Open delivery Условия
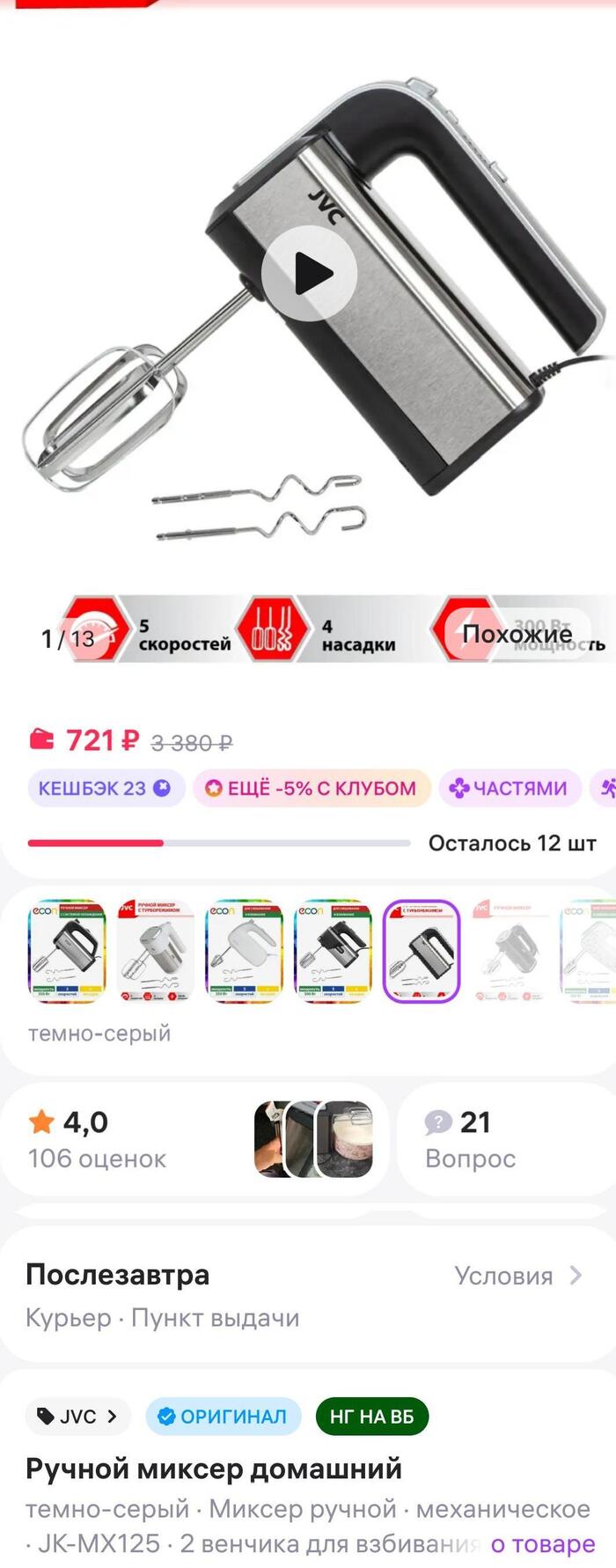 click(x=517, y=1276)
